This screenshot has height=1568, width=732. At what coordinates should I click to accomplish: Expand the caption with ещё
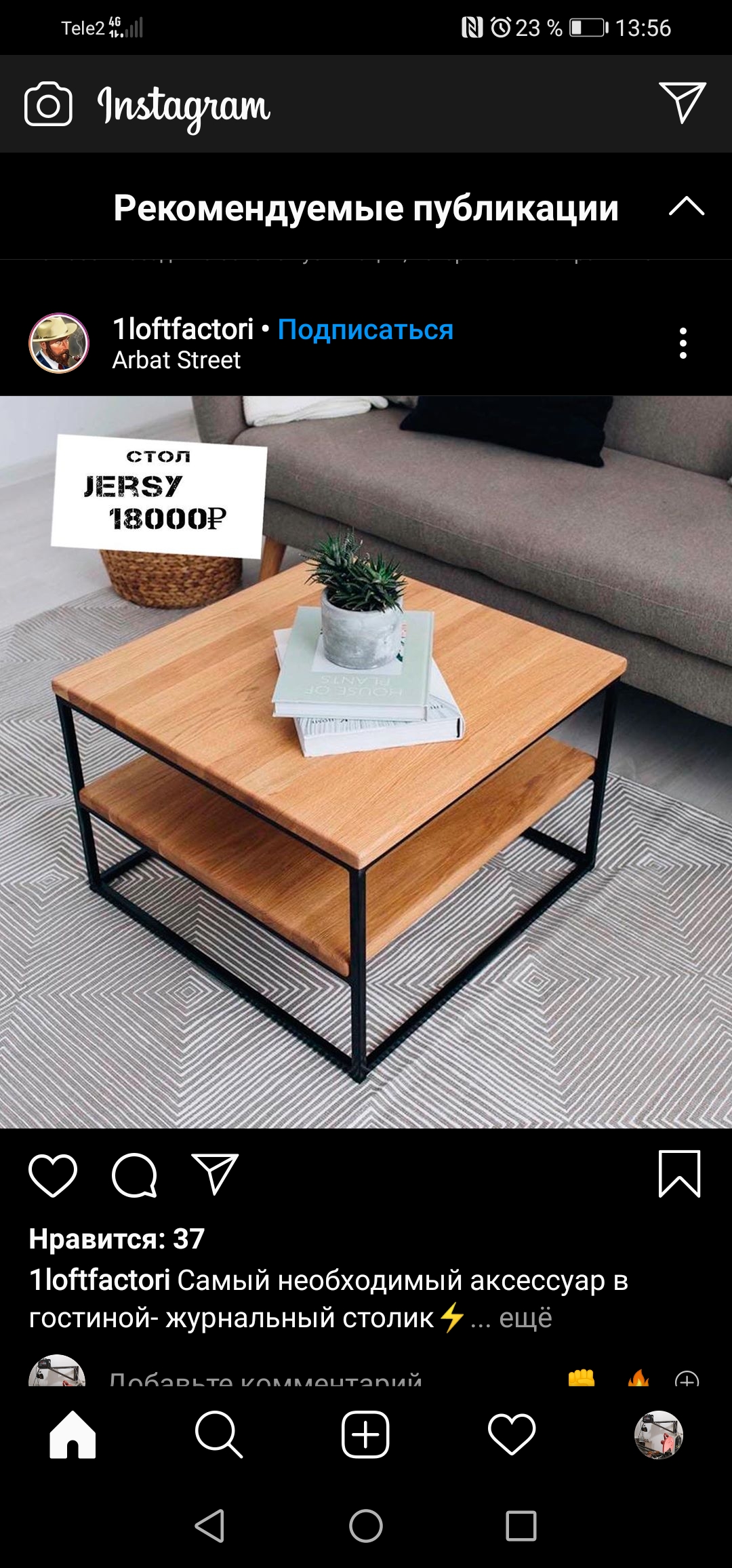(x=525, y=1318)
